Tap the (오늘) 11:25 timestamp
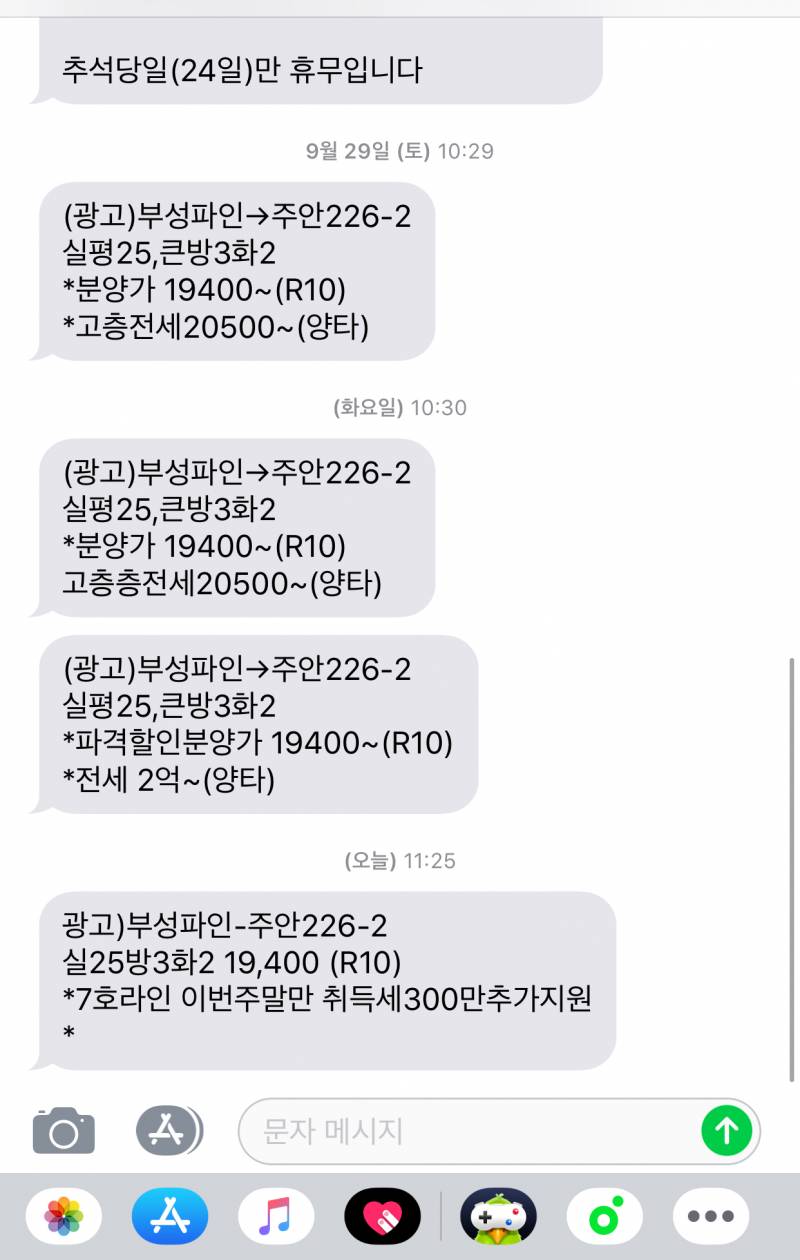 tap(400, 860)
